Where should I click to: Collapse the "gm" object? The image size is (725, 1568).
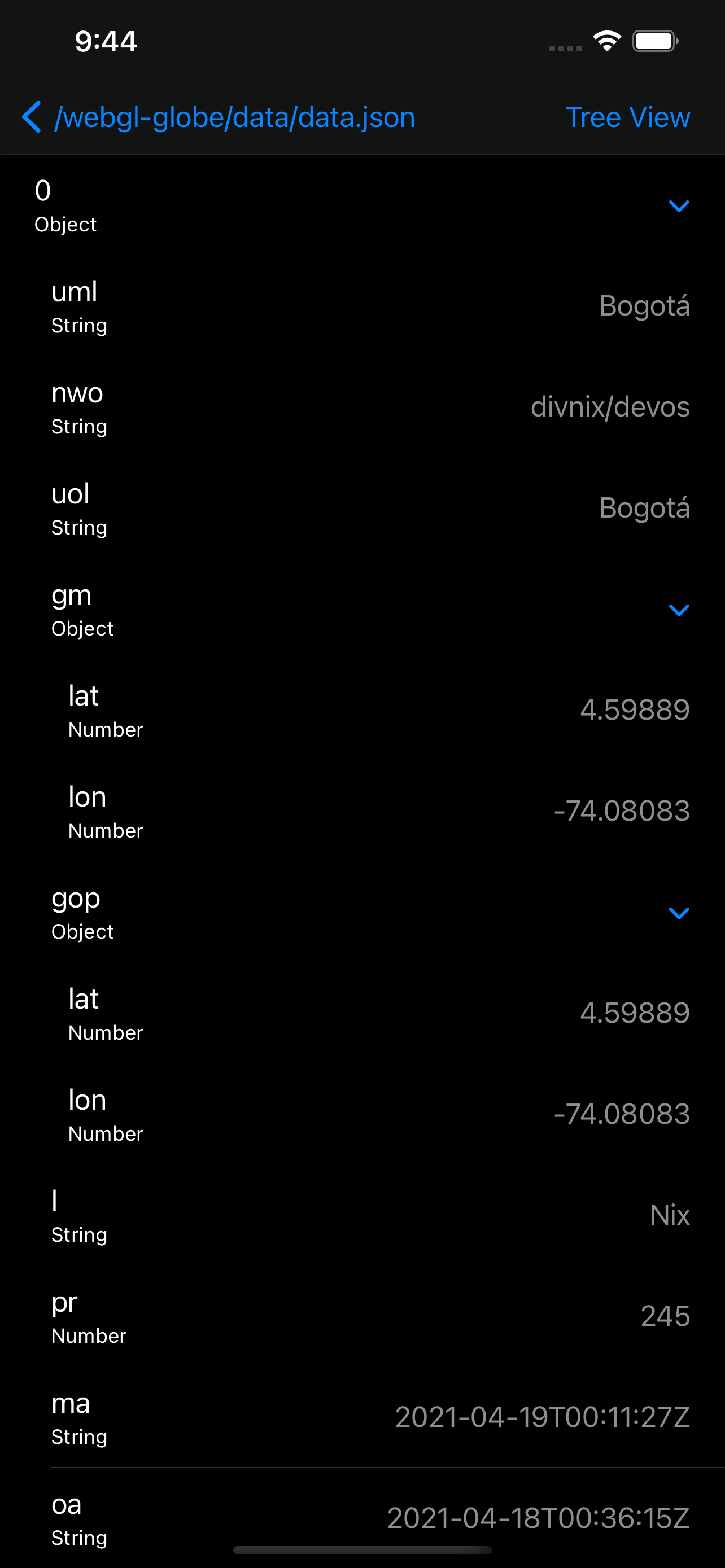[679, 610]
